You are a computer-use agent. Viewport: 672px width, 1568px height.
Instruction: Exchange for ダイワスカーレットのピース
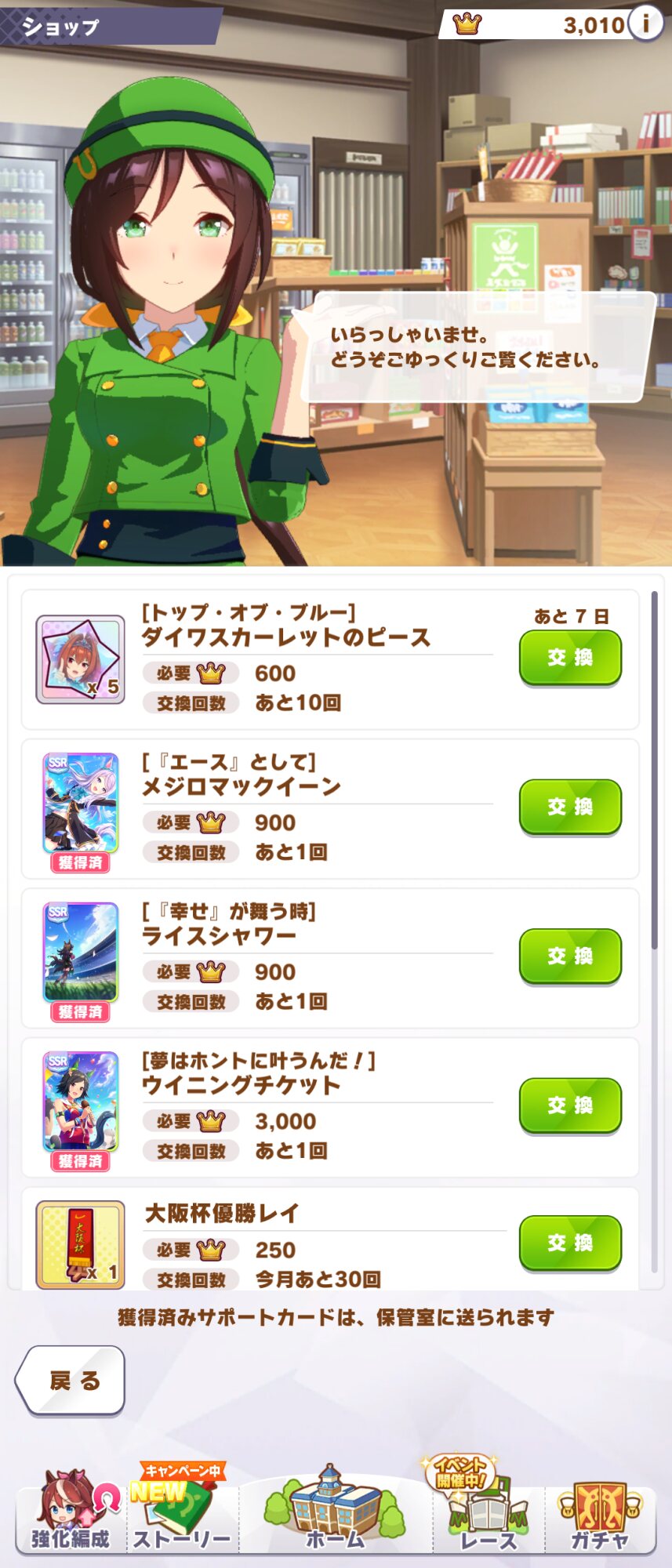click(570, 657)
